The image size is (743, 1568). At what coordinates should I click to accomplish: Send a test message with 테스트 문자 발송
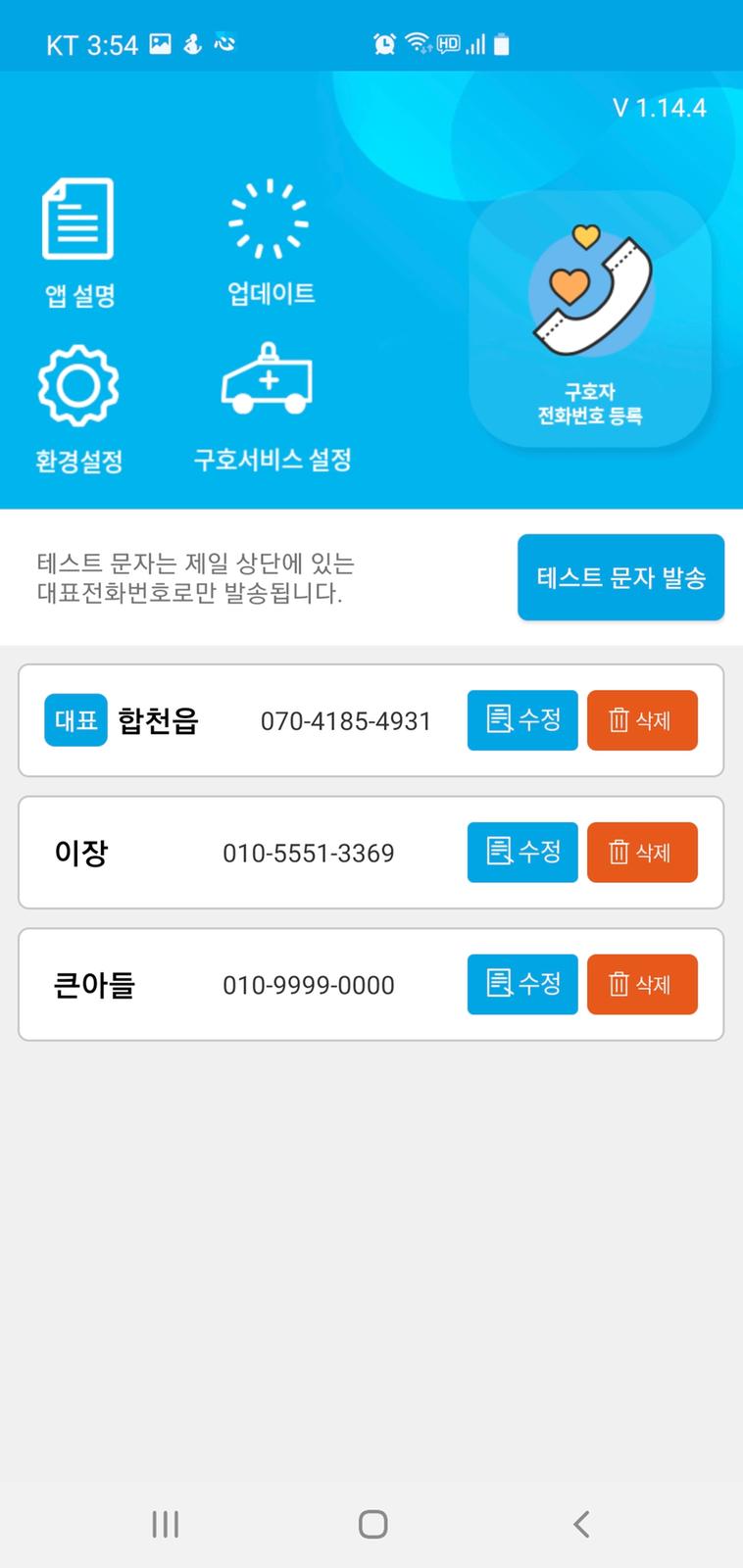pos(620,577)
